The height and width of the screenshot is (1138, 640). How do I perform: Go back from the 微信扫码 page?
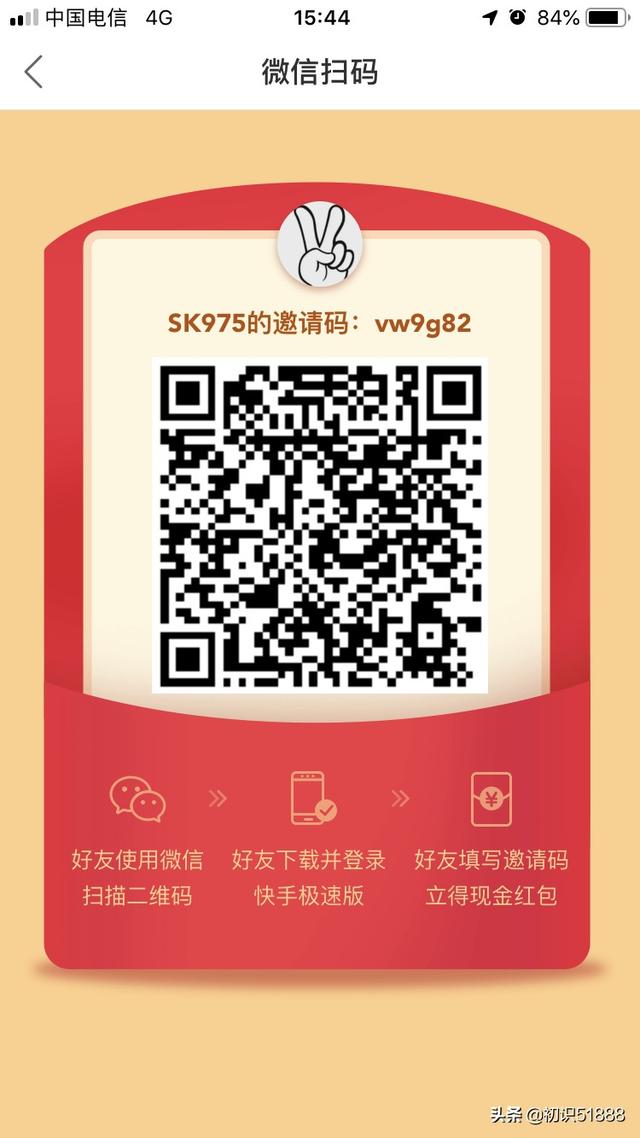(34, 72)
